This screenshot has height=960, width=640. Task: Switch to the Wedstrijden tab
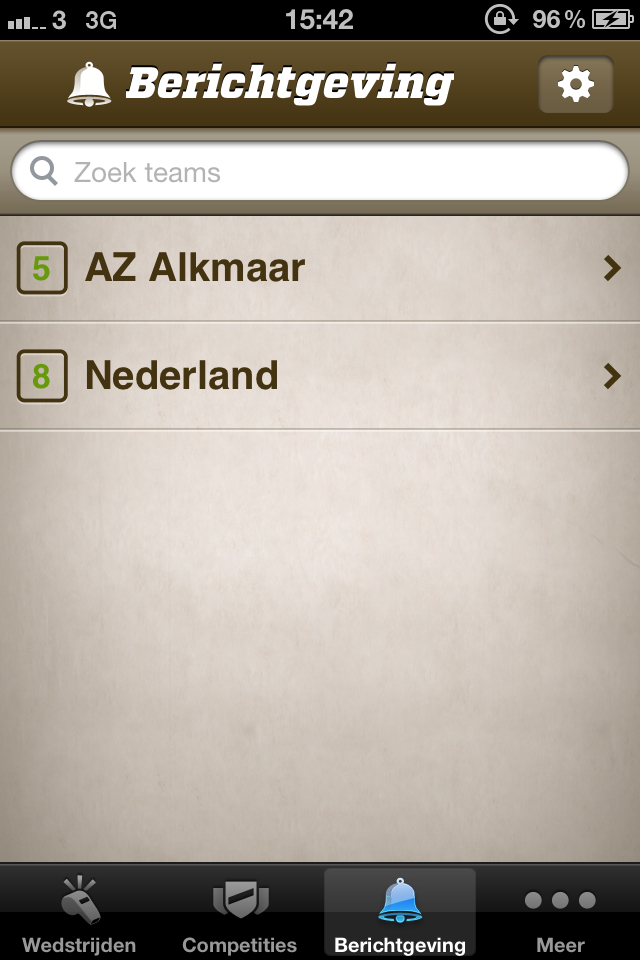tap(79, 913)
